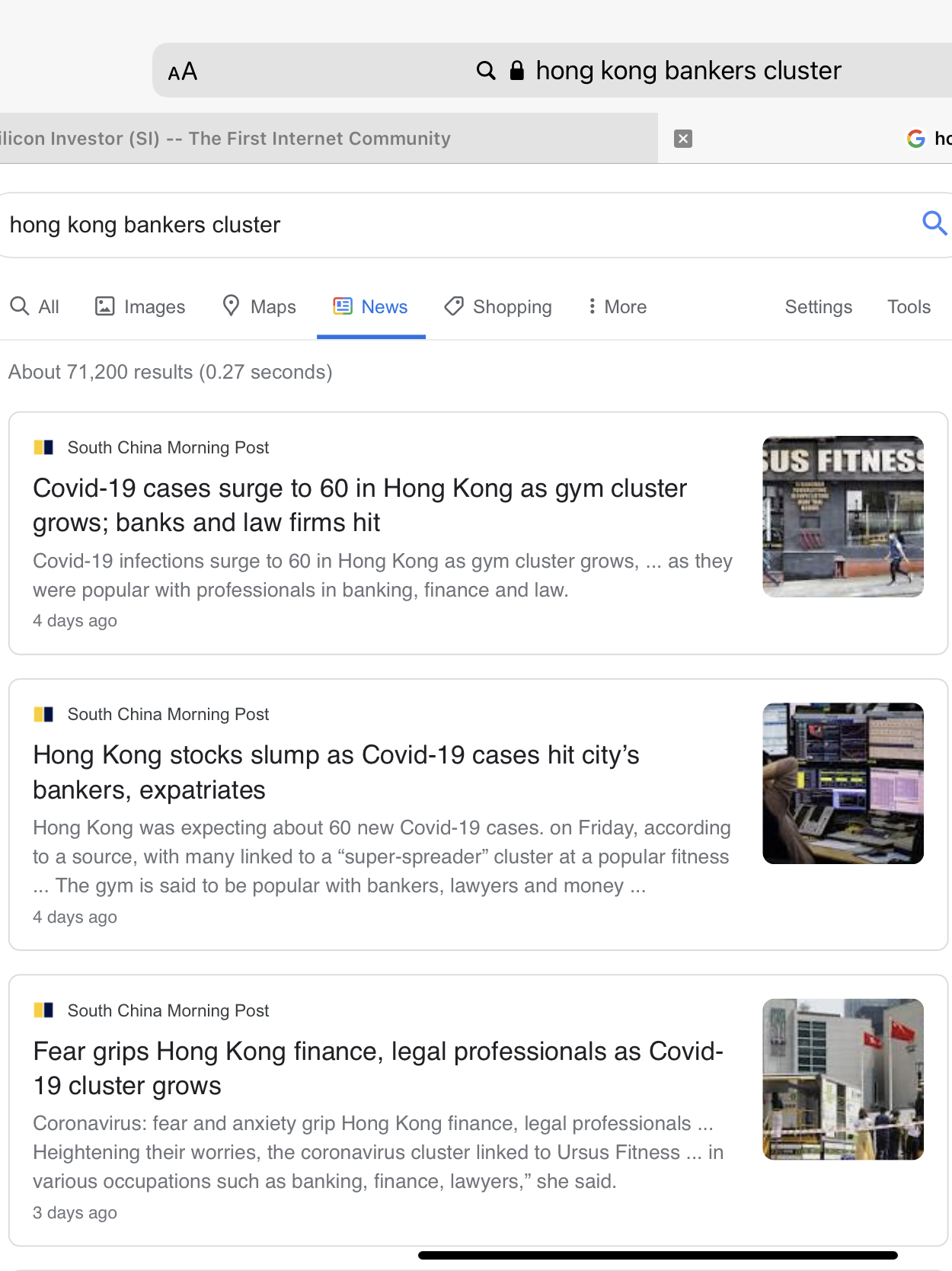The height and width of the screenshot is (1271, 952).
Task: Select the News tab
Action: coord(371,307)
